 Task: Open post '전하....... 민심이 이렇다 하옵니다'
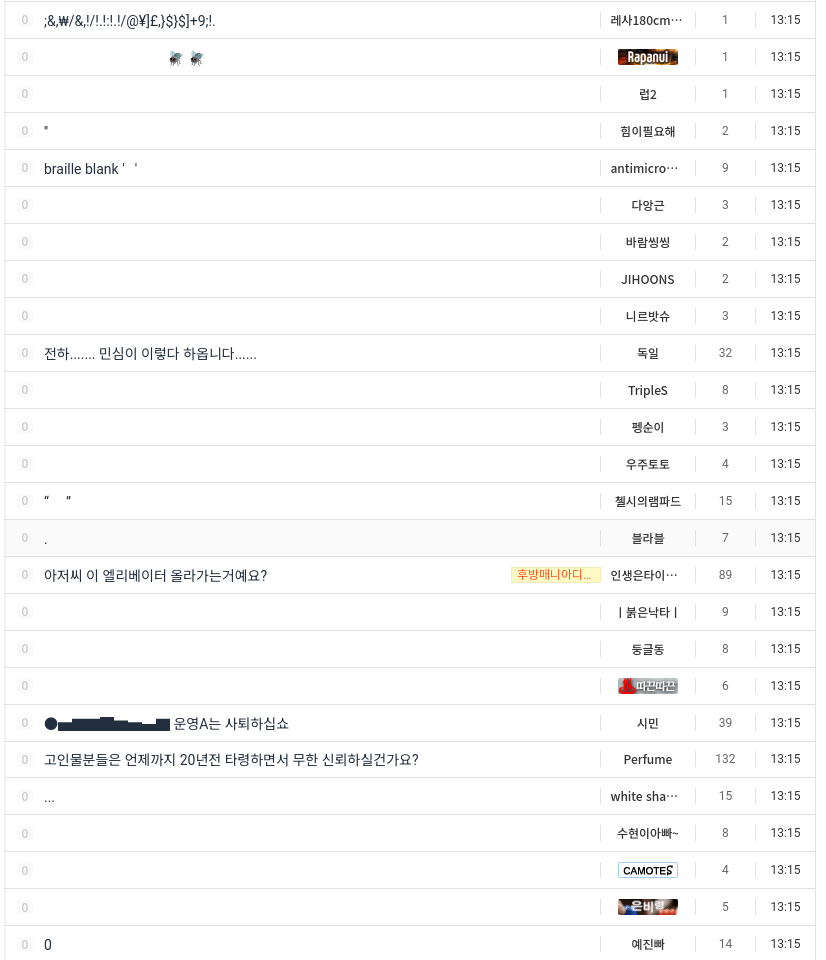[150, 354]
